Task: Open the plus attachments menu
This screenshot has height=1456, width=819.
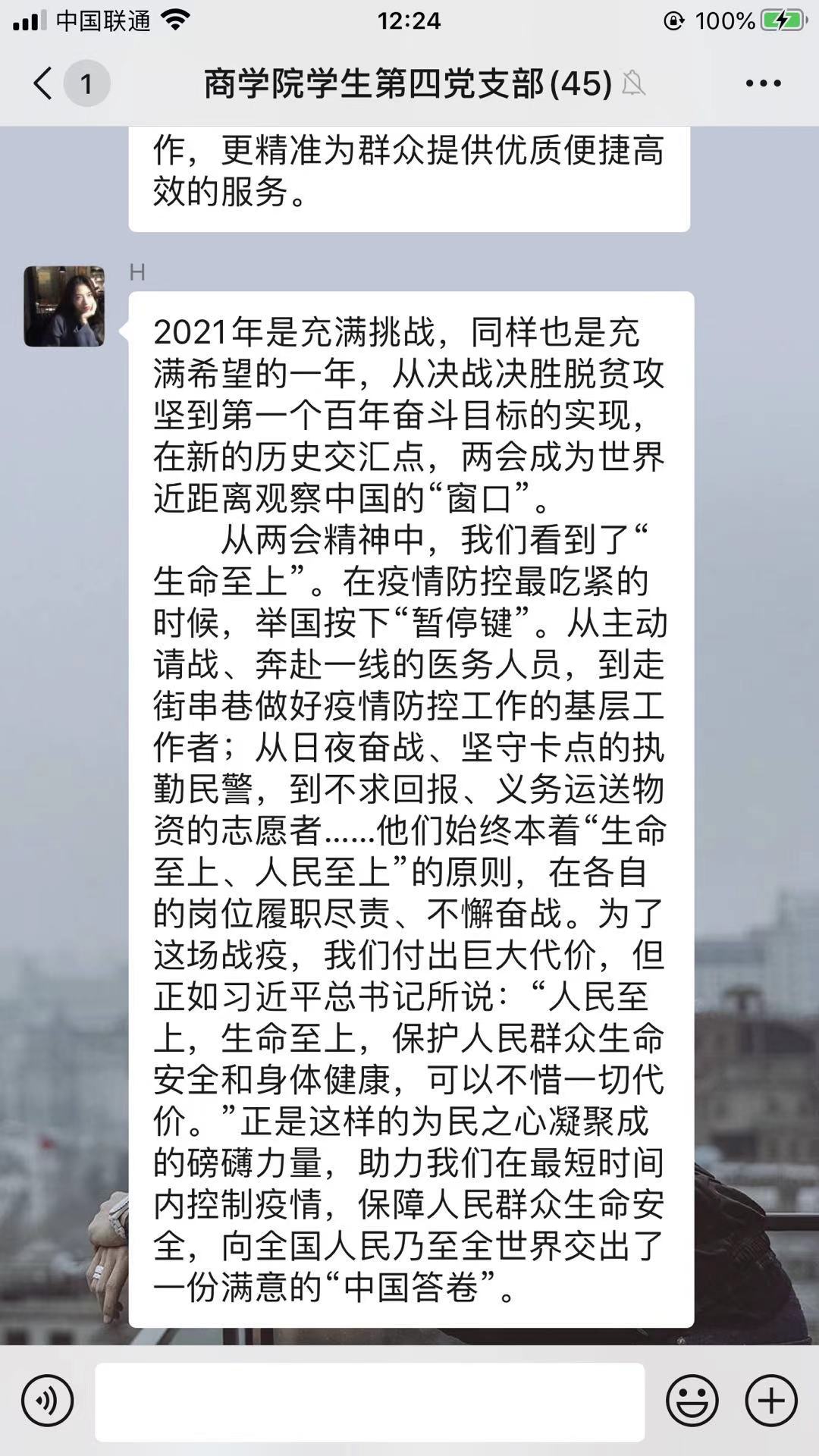Action: coord(771,1401)
